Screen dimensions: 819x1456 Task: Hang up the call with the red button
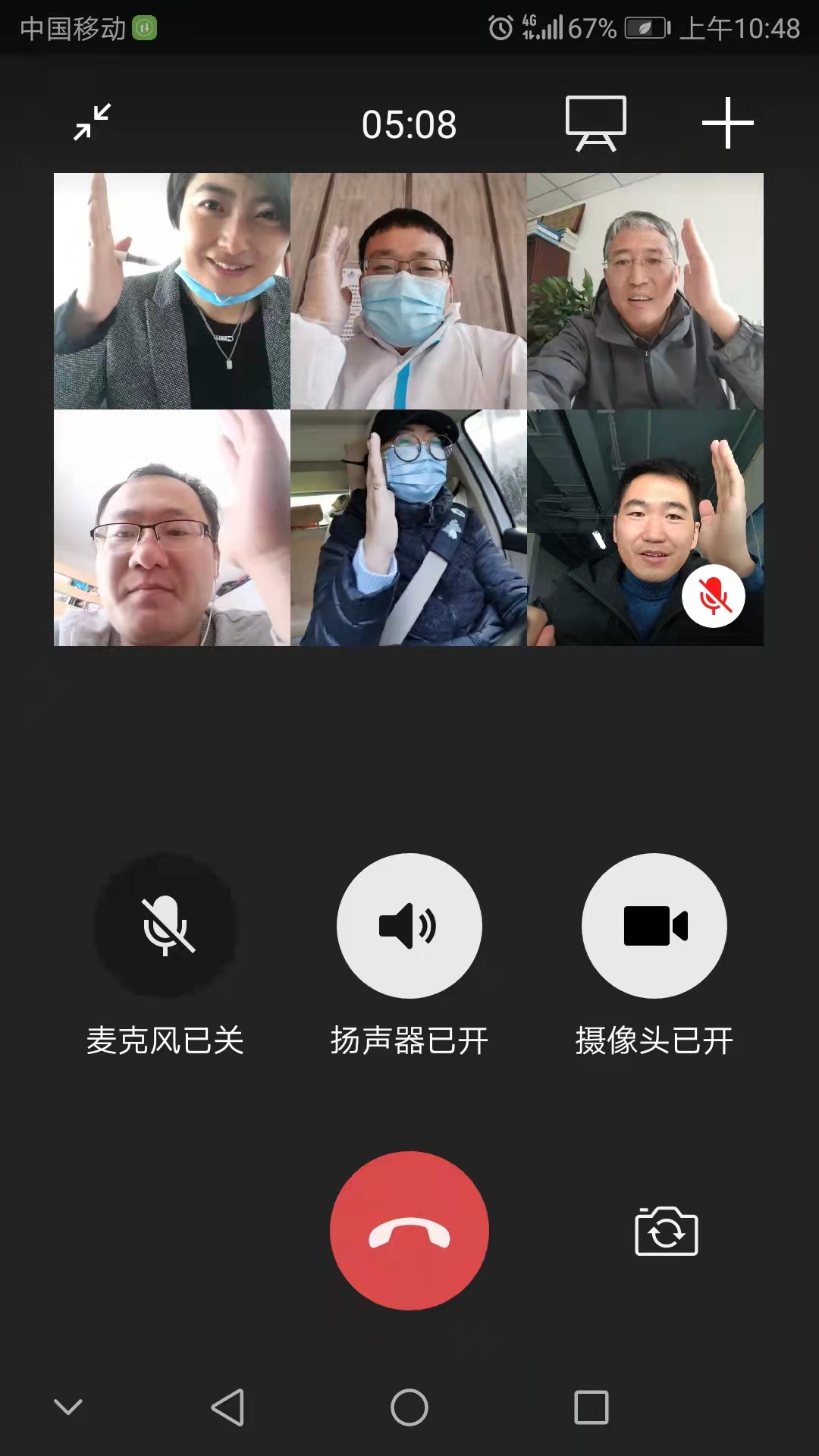(409, 1230)
